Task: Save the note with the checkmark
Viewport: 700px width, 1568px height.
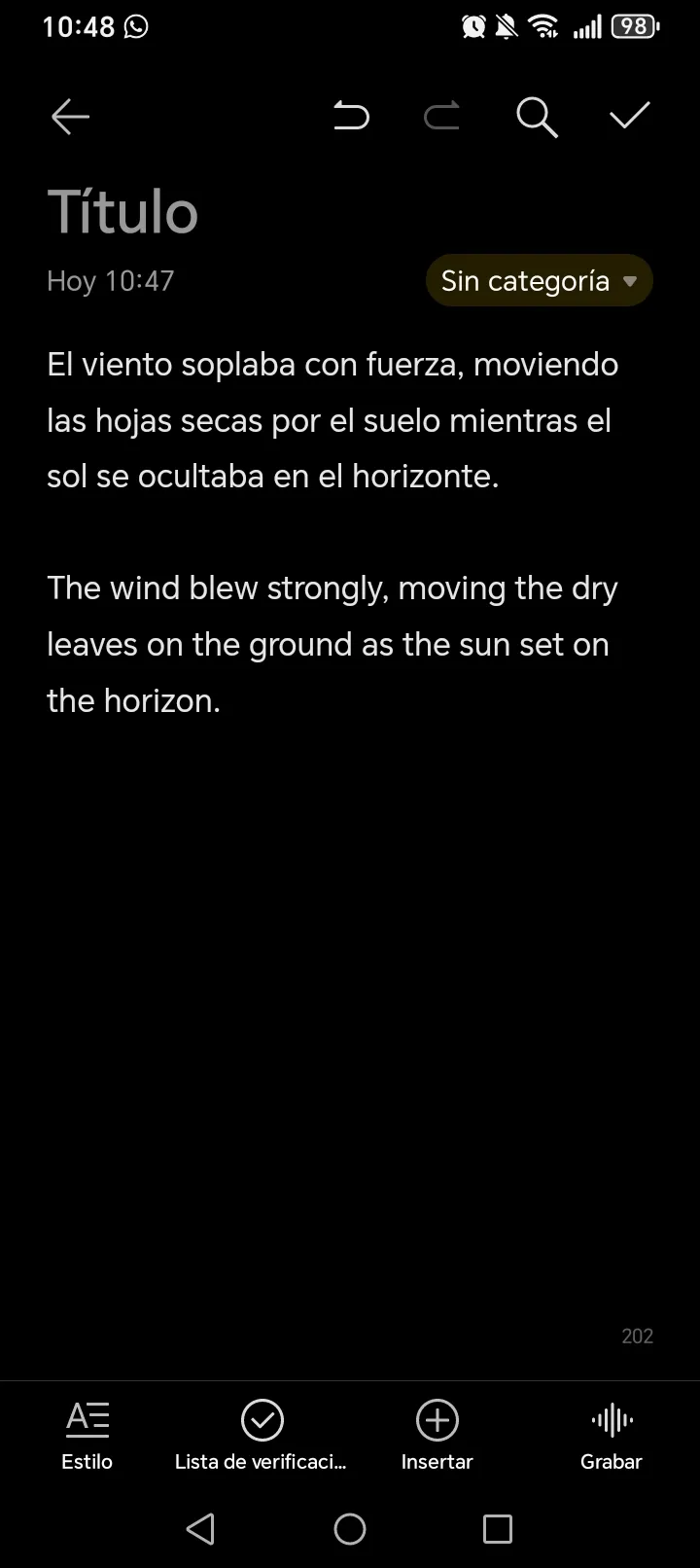Action: point(630,117)
